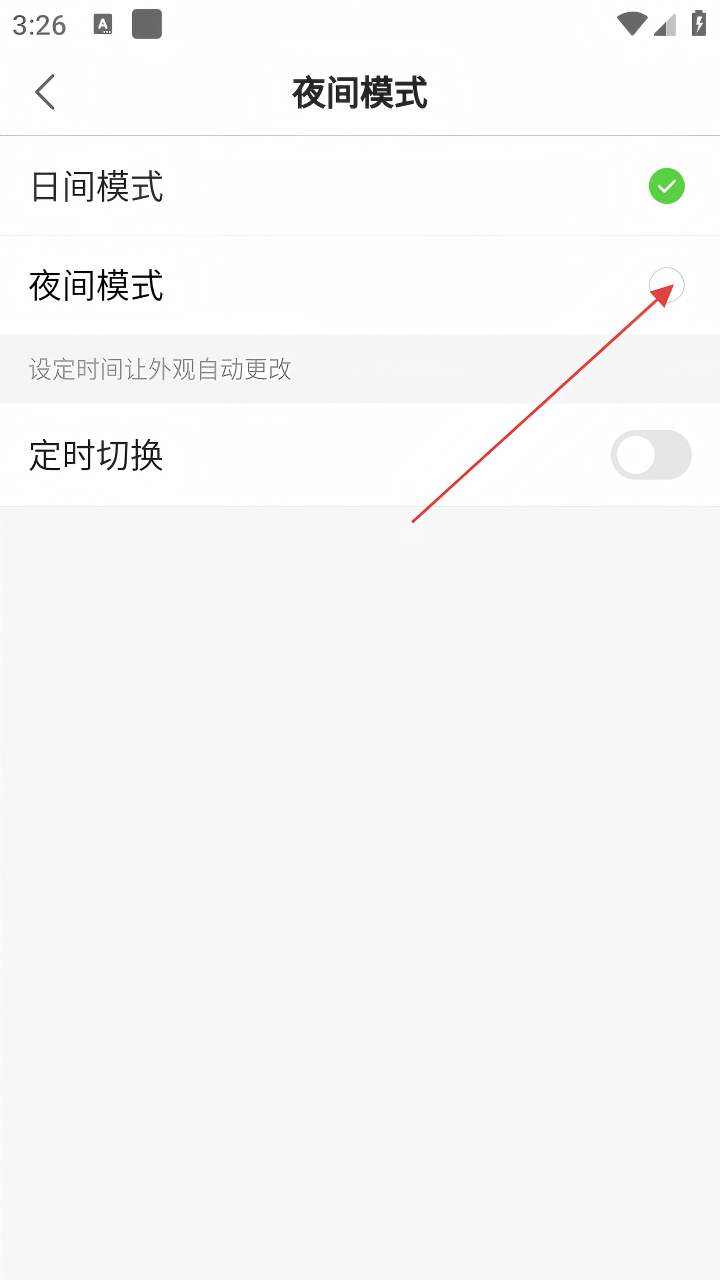Go back from the 夜间模式 page
Image resolution: width=720 pixels, height=1280 pixels.
pos(45,92)
